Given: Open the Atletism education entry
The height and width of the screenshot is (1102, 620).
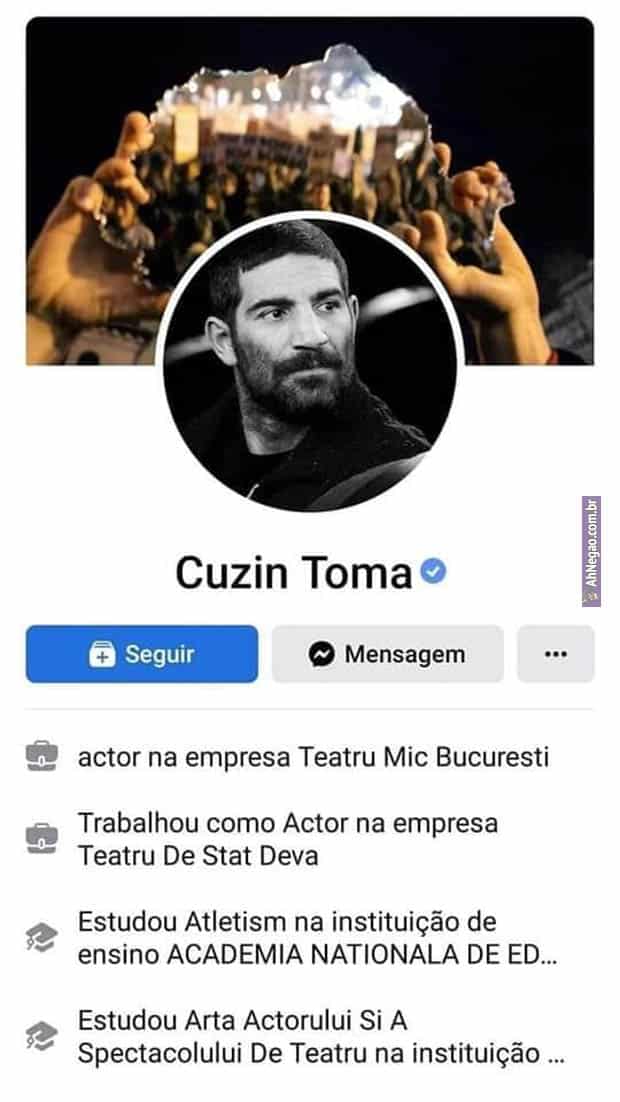Looking at the screenshot, I should tap(317, 936).
